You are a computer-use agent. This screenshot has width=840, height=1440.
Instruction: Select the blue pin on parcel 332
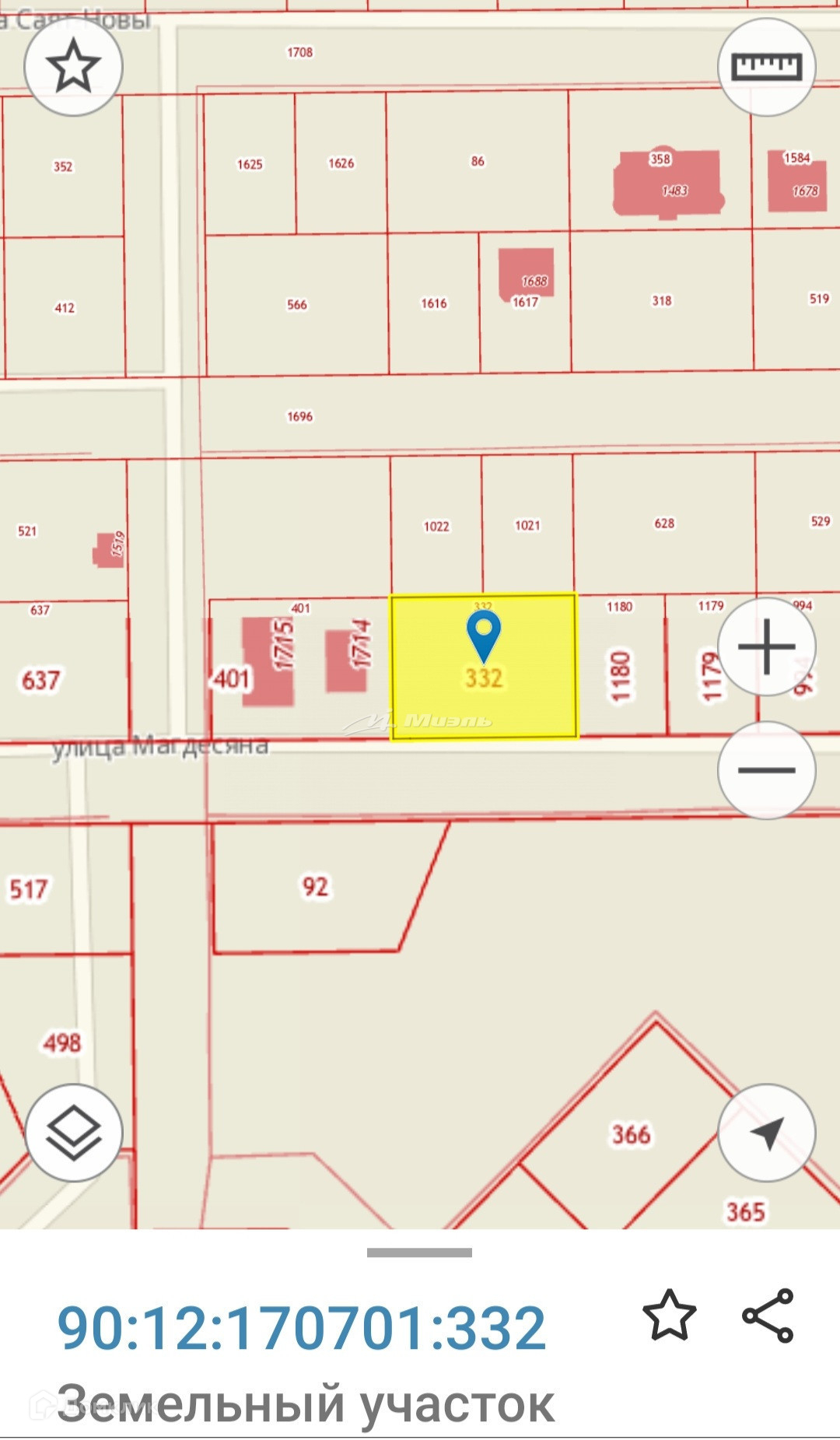click(484, 634)
